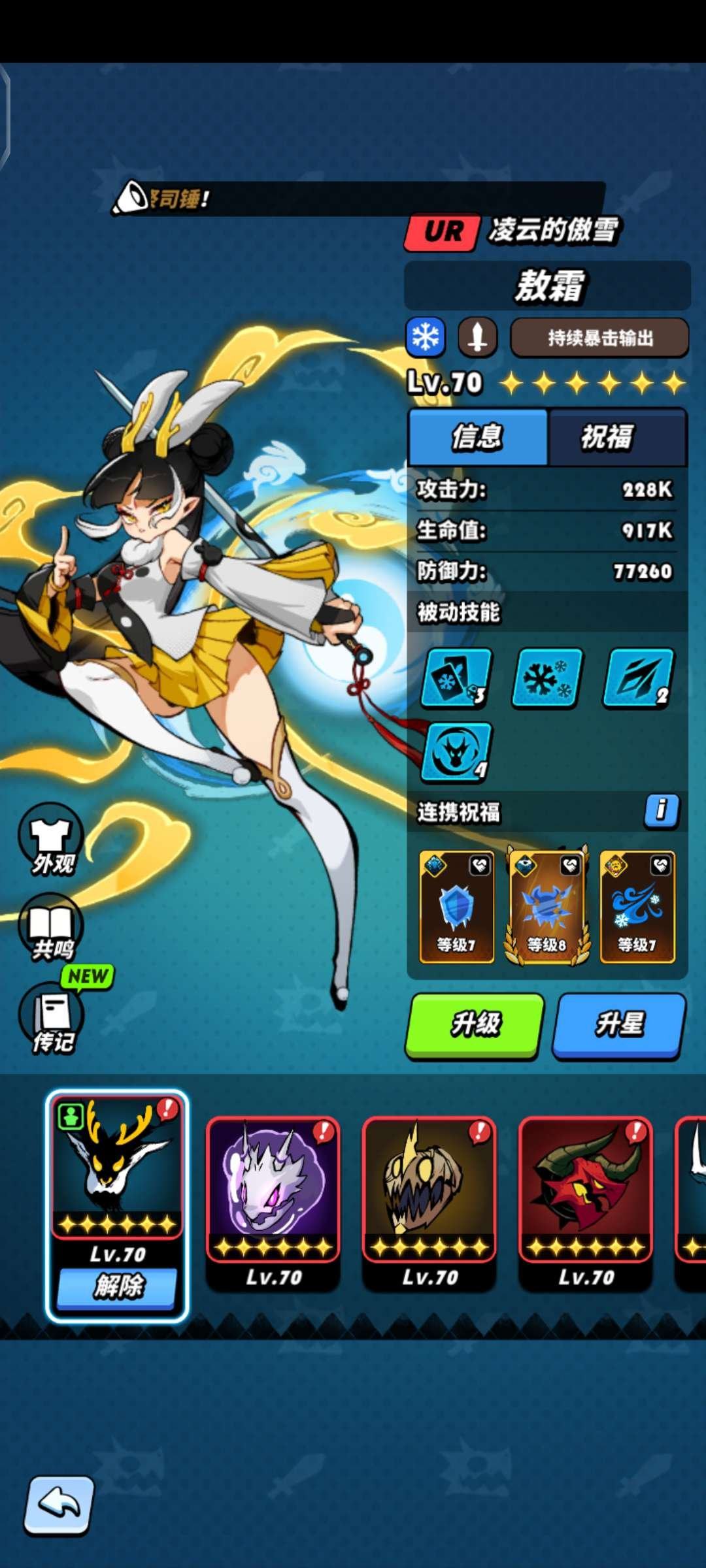Open the blue shield 等级7 blessing card

[456, 907]
